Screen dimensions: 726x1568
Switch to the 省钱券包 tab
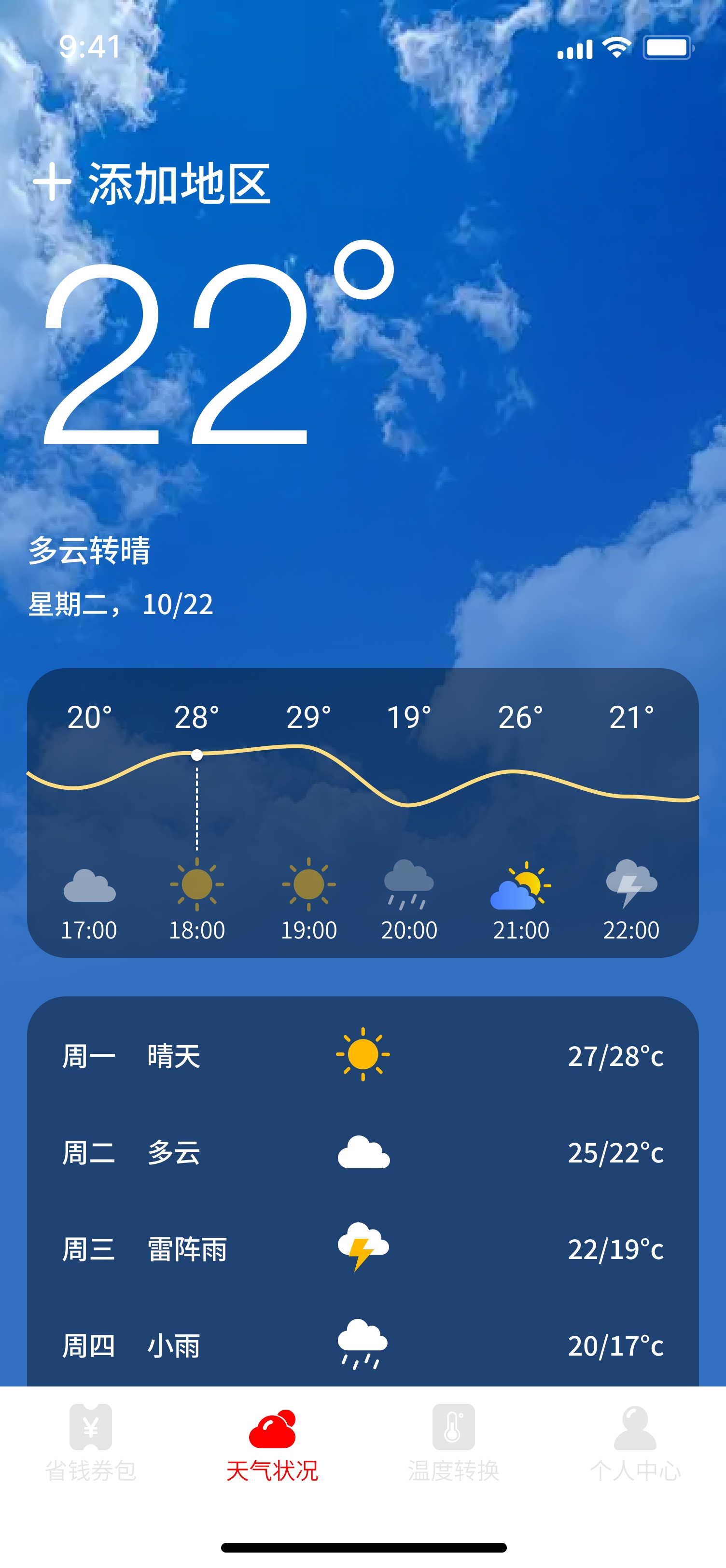tap(91, 1442)
